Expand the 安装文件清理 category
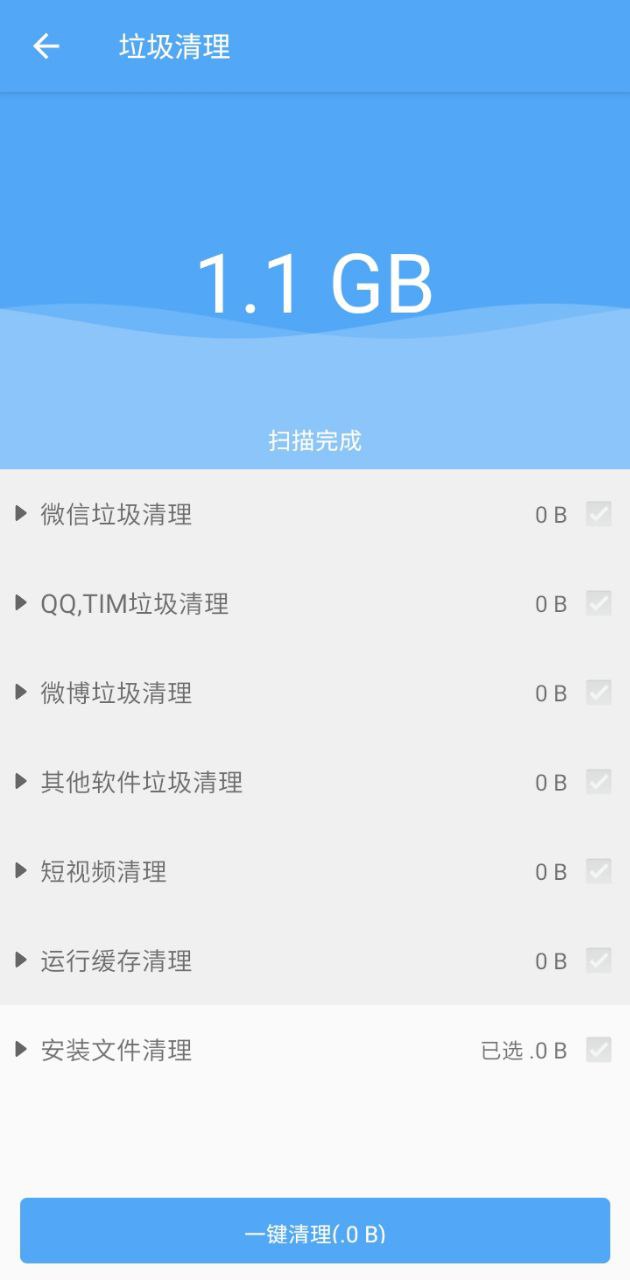This screenshot has width=630, height=1280. pyautogui.click(x=21, y=1050)
